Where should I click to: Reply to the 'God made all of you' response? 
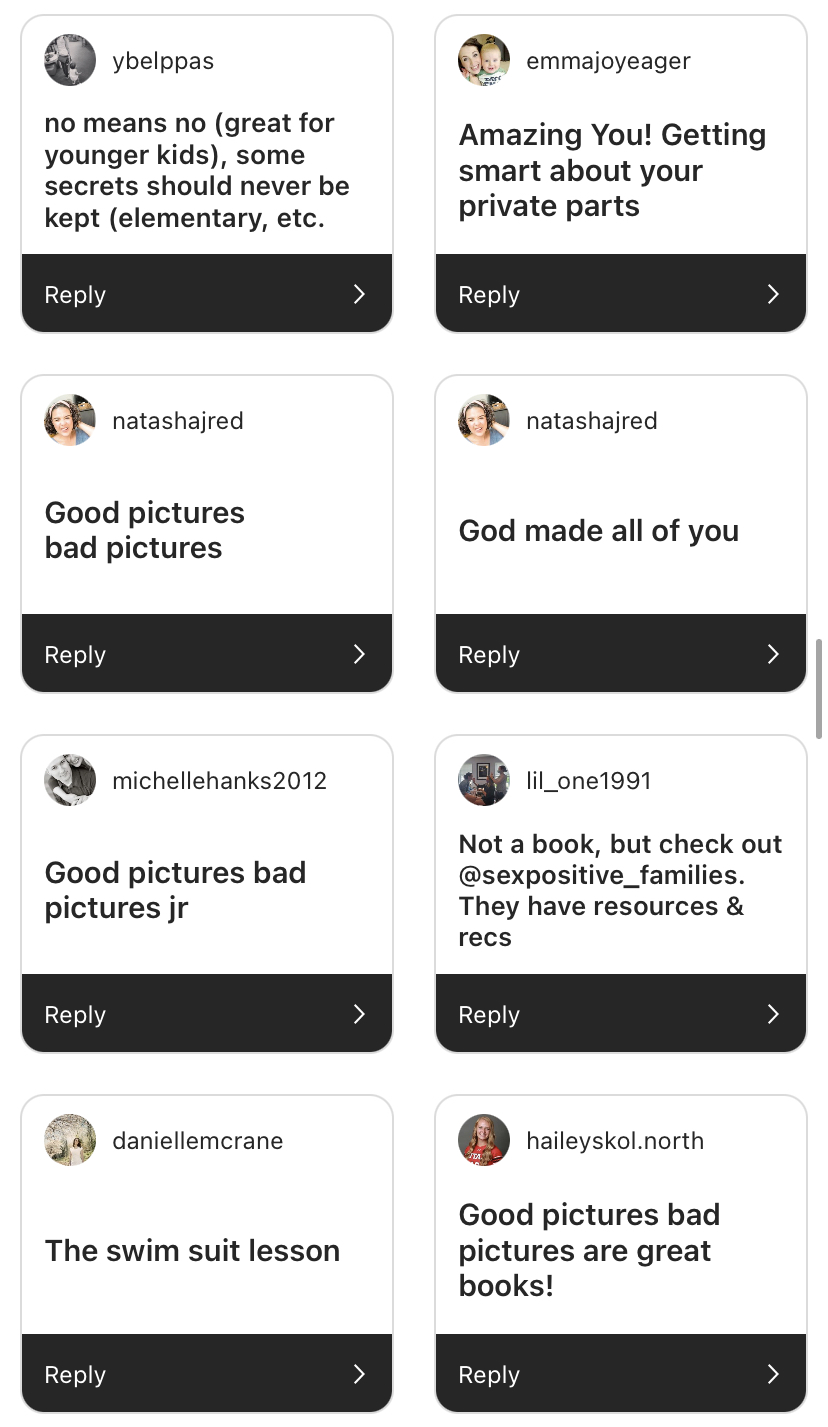click(x=621, y=654)
